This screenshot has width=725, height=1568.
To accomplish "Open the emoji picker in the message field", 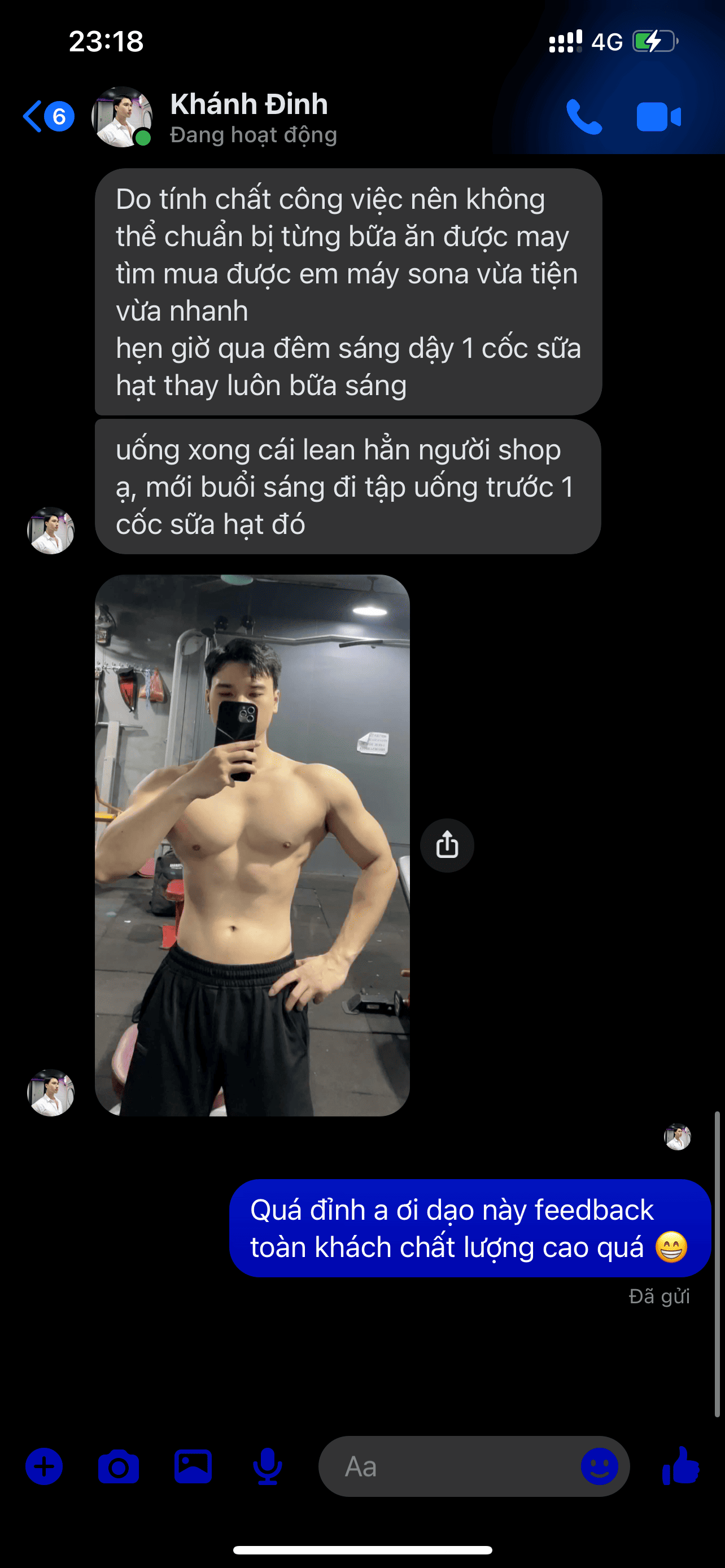I will click(x=599, y=1466).
